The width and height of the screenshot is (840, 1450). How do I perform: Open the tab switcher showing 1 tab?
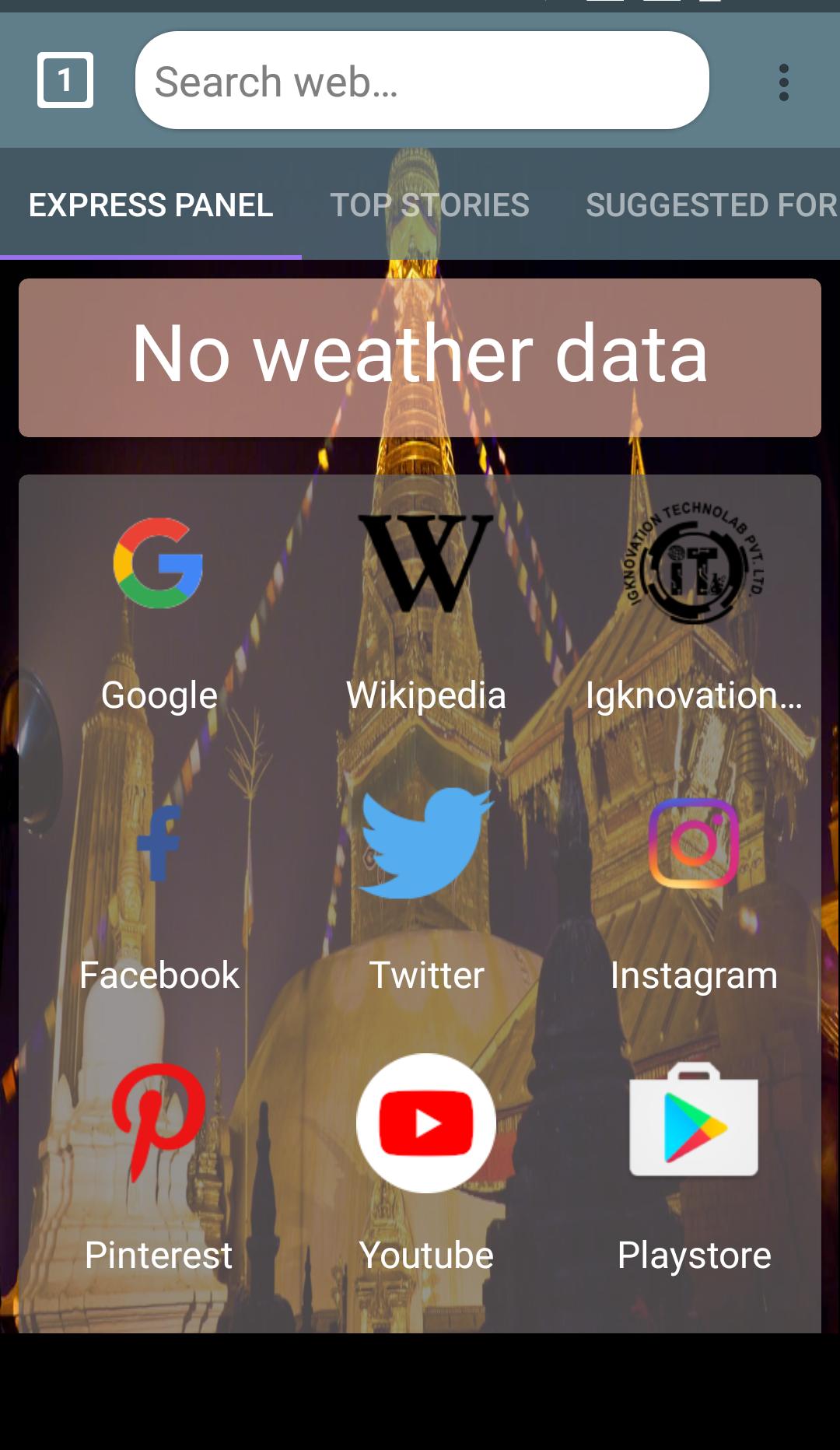65,80
